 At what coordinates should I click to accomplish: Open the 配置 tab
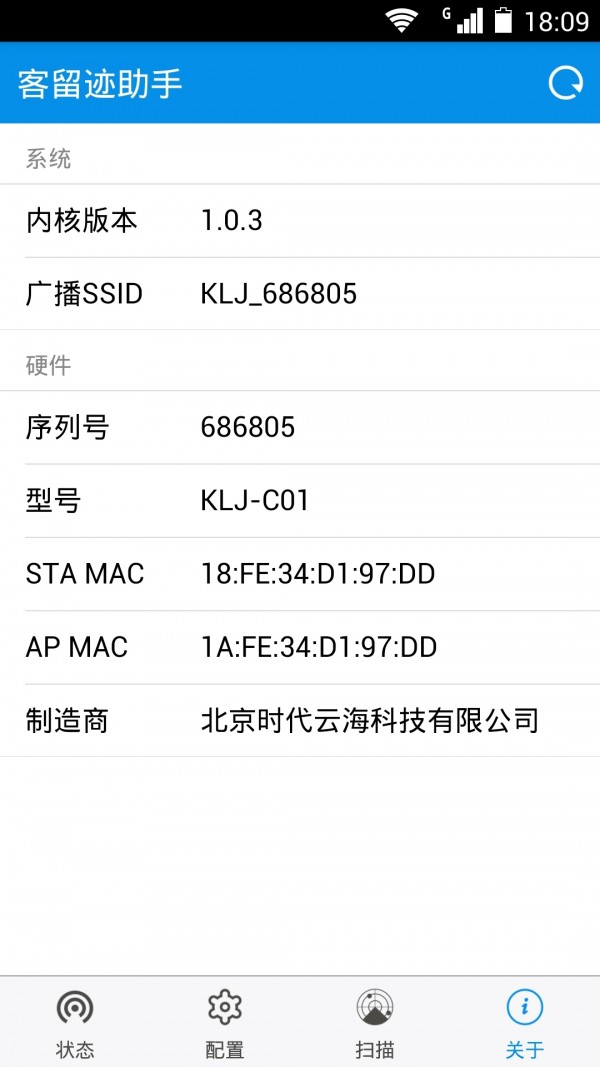pyautogui.click(x=225, y=1022)
